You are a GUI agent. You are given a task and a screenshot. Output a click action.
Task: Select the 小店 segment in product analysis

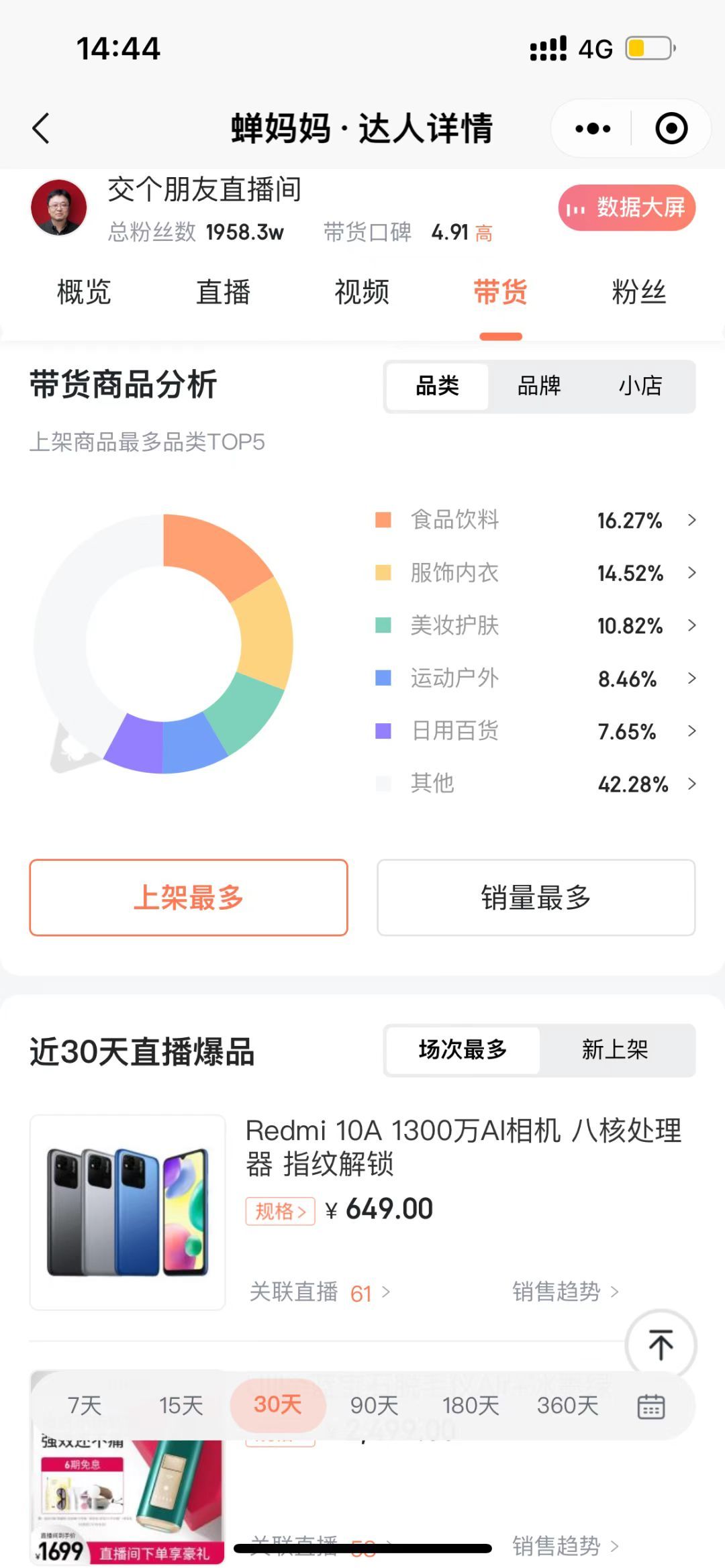point(640,386)
